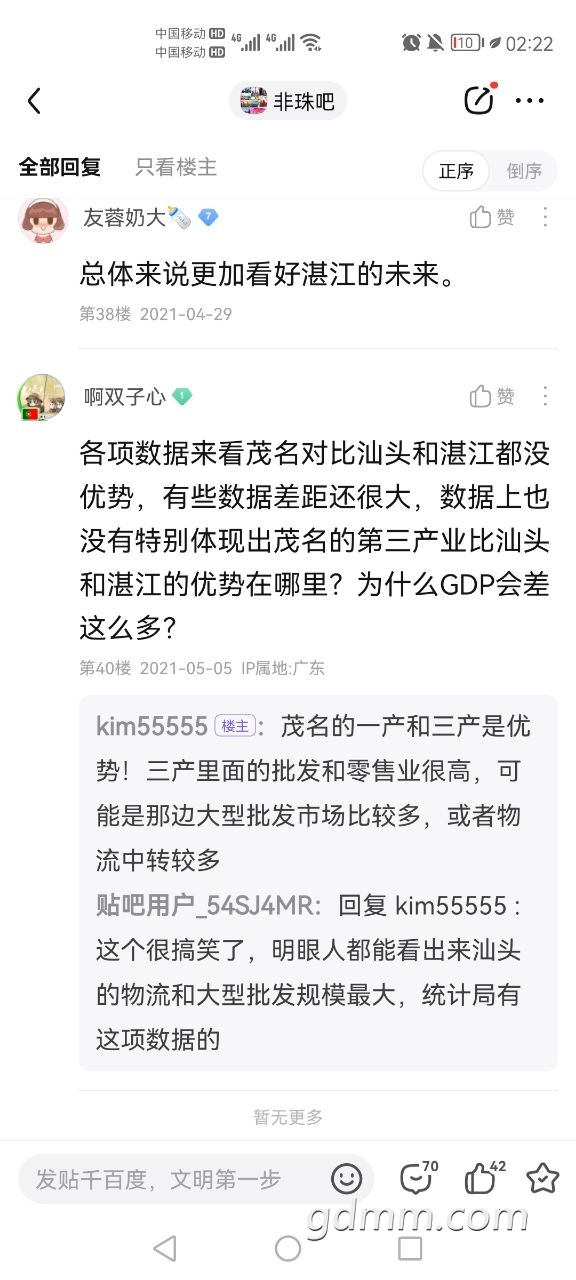The image size is (576, 1280).
Task: Open kim55555's profile from the sub-reply
Action: click(152, 726)
